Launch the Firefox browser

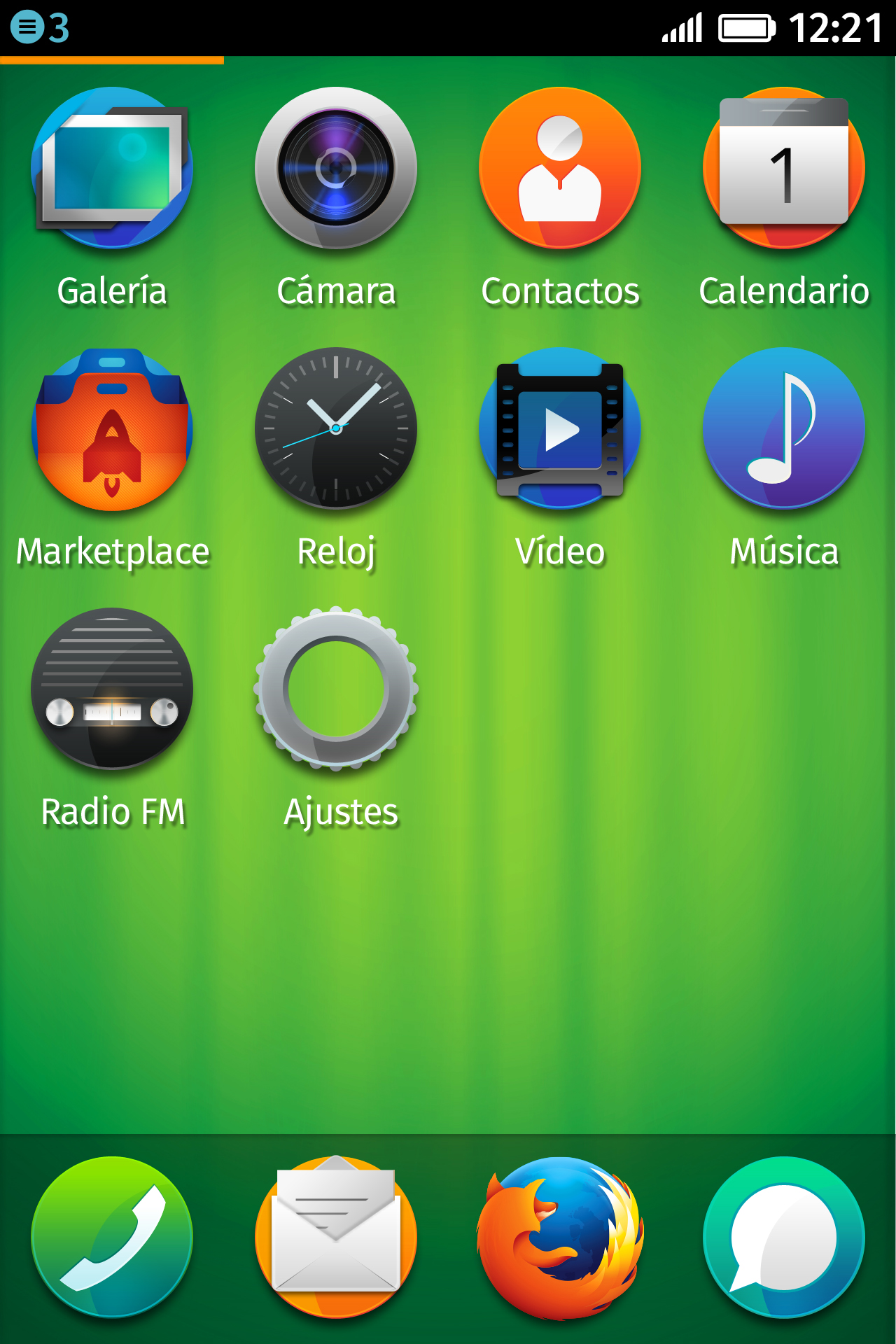(560, 1238)
